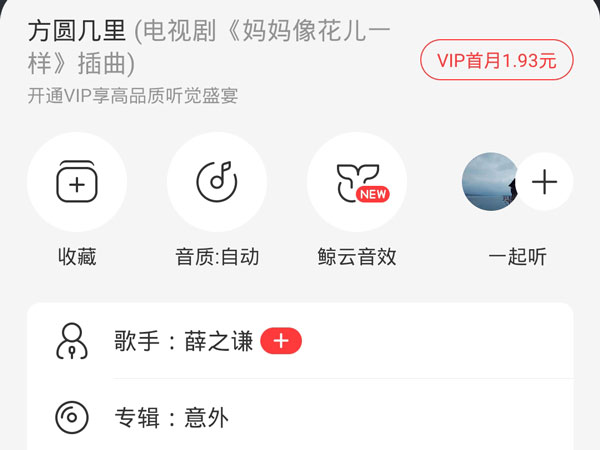Change 音质:自动 sound quality
Image resolution: width=600 pixels, height=450 pixels.
click(x=217, y=182)
